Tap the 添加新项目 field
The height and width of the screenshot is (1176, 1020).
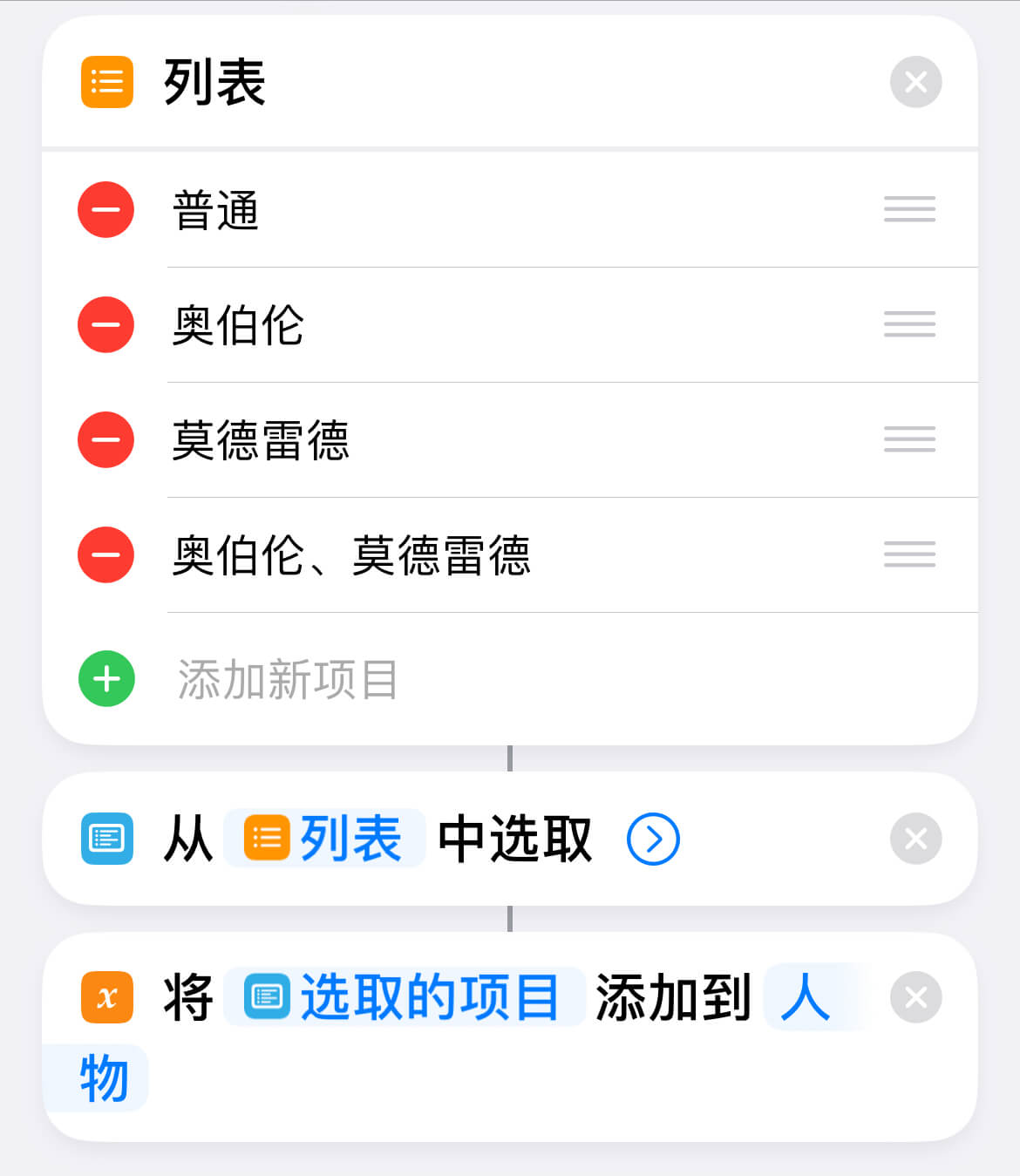288,679
